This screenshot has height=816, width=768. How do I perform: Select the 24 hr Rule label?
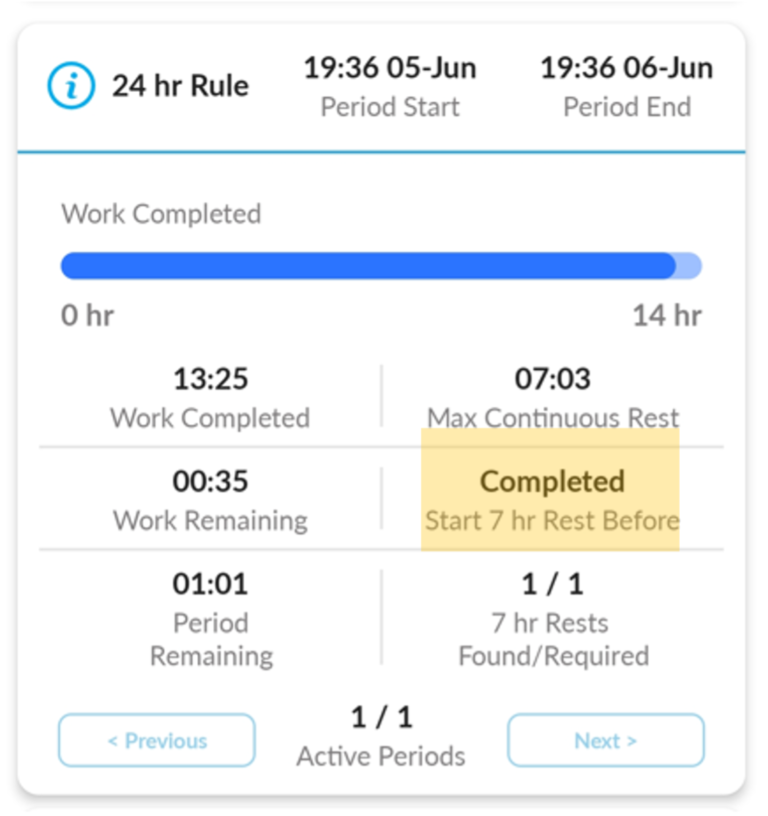point(182,86)
